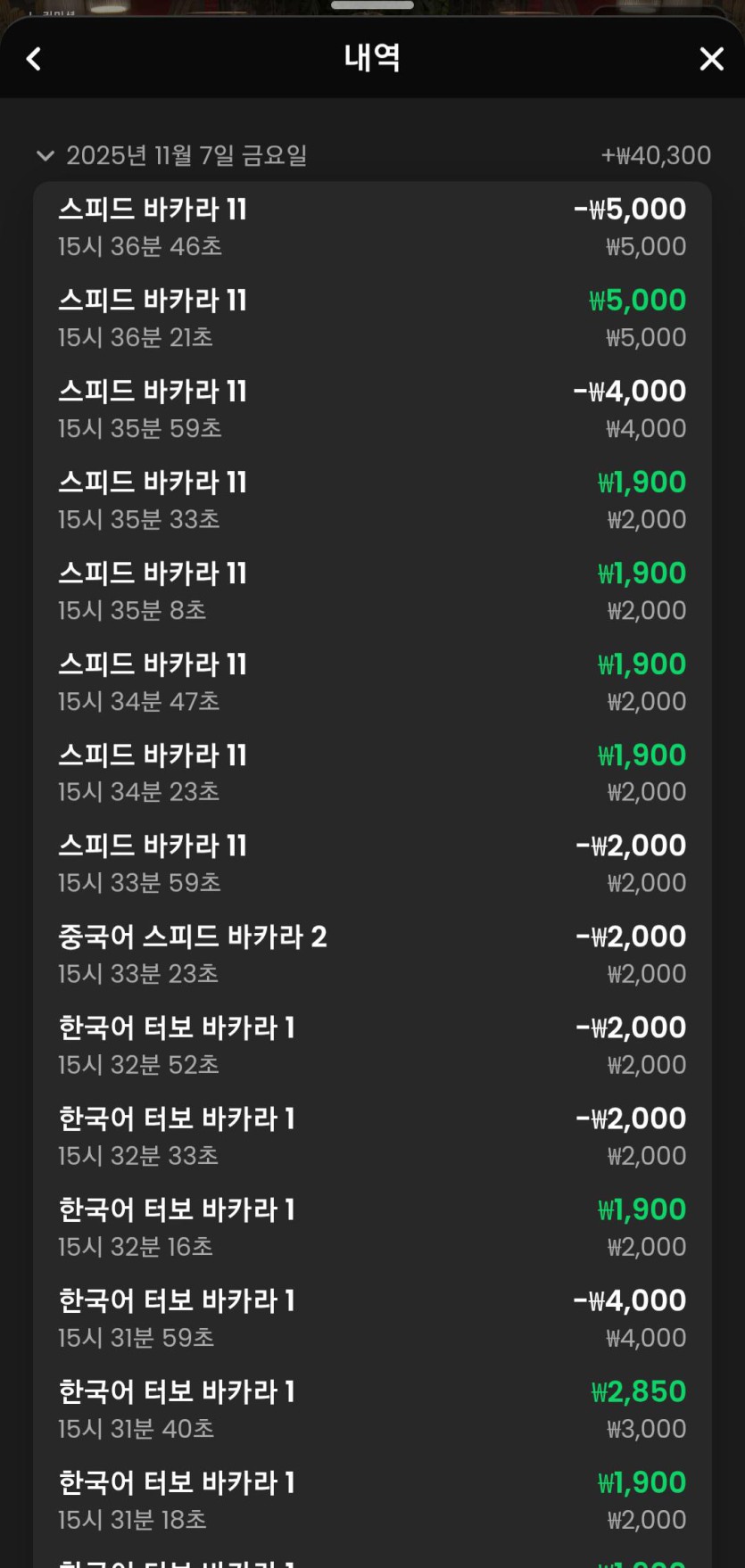
Task: Open 스피드 바카라 11 entry at 15시 33분 59초
Action: tap(371, 863)
